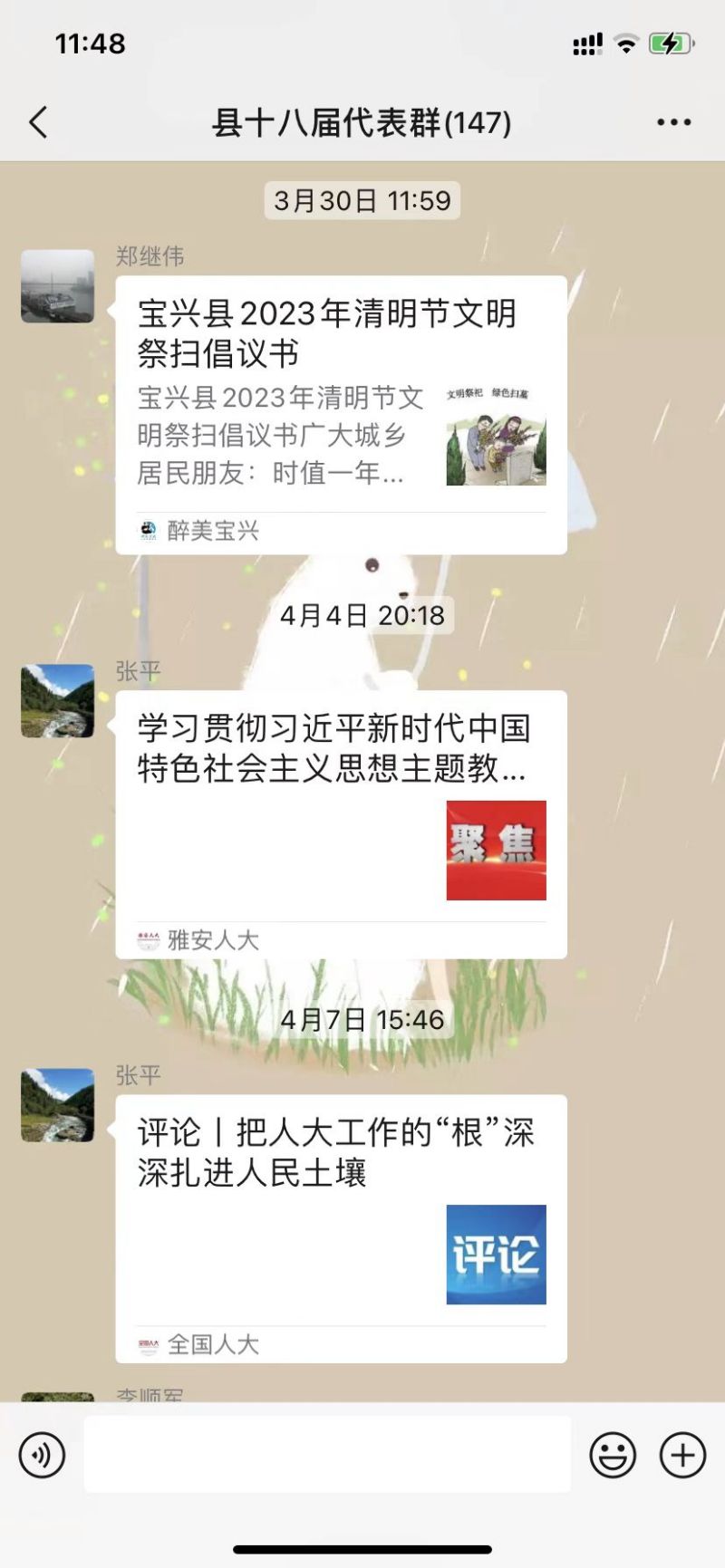The image size is (725, 1568).
Task: View 张平's avatar on the 雅安人大 message
Action: (x=58, y=701)
